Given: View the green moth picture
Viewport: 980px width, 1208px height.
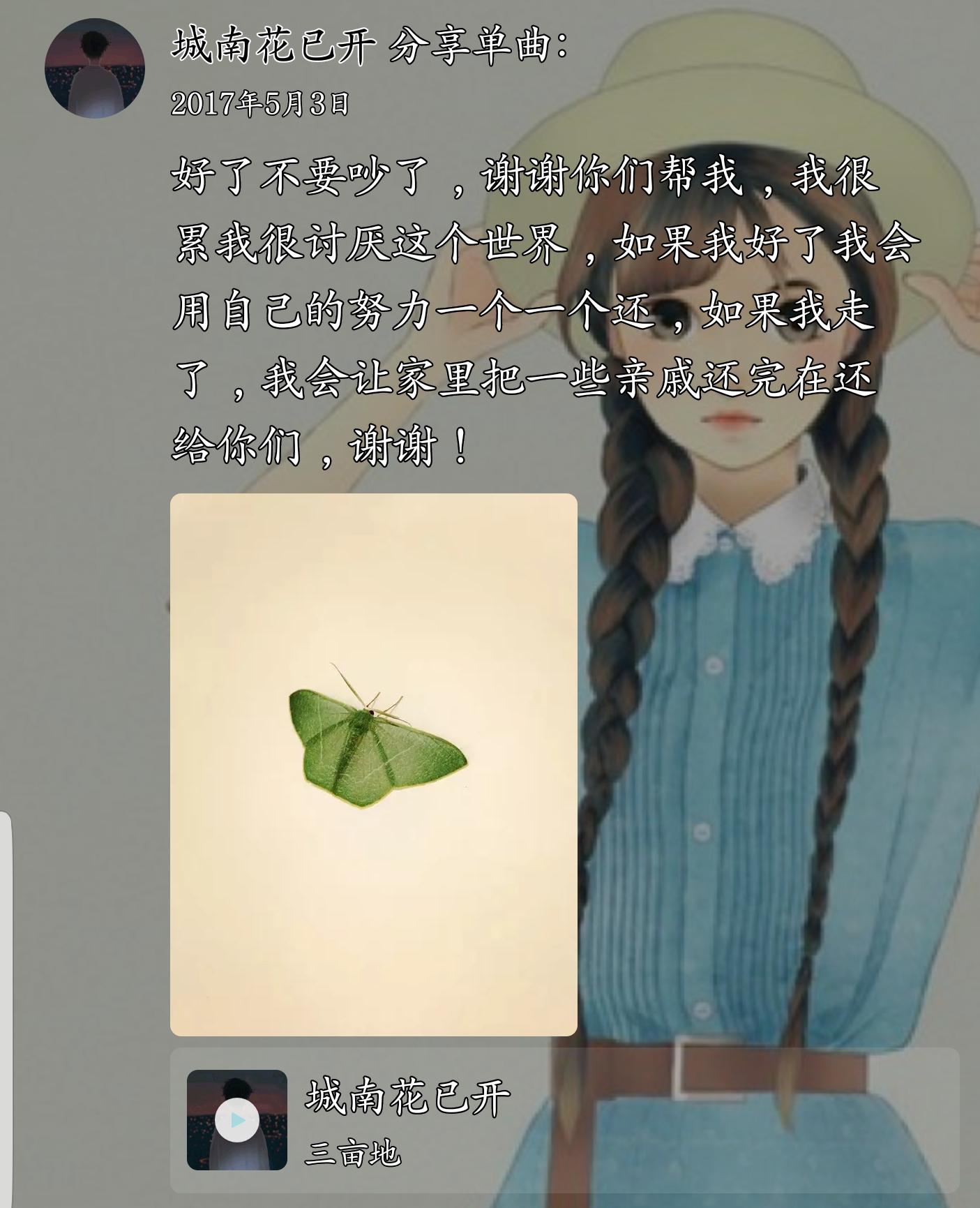Looking at the screenshot, I should [373, 764].
